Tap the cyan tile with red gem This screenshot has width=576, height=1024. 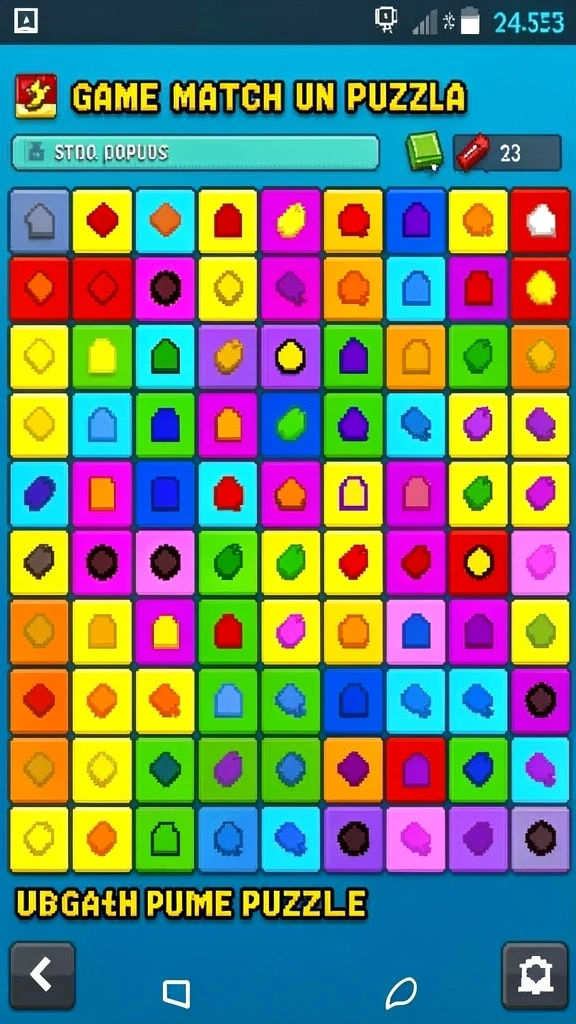(x=228, y=494)
